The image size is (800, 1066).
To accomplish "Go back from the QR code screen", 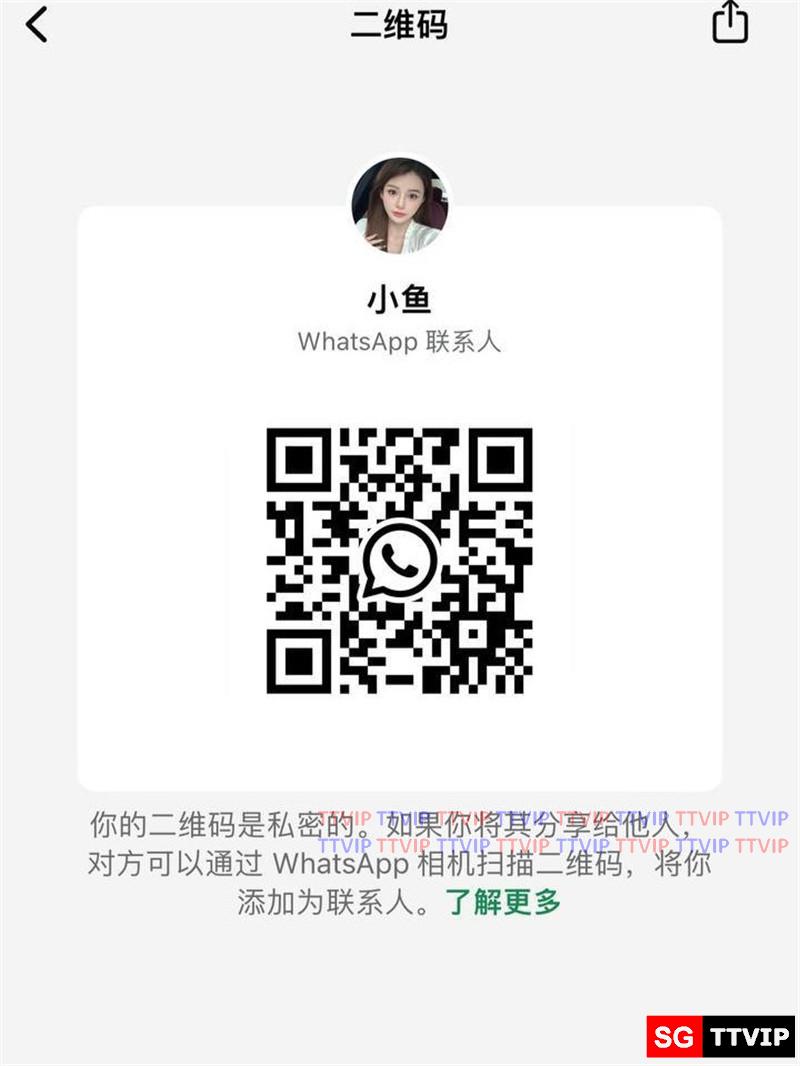I will (37, 25).
